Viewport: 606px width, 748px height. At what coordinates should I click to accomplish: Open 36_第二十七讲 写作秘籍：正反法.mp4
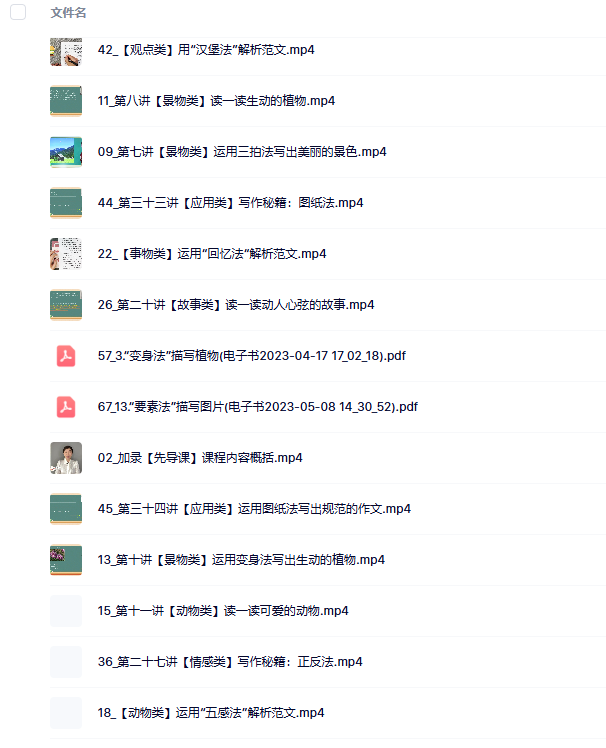point(230,662)
